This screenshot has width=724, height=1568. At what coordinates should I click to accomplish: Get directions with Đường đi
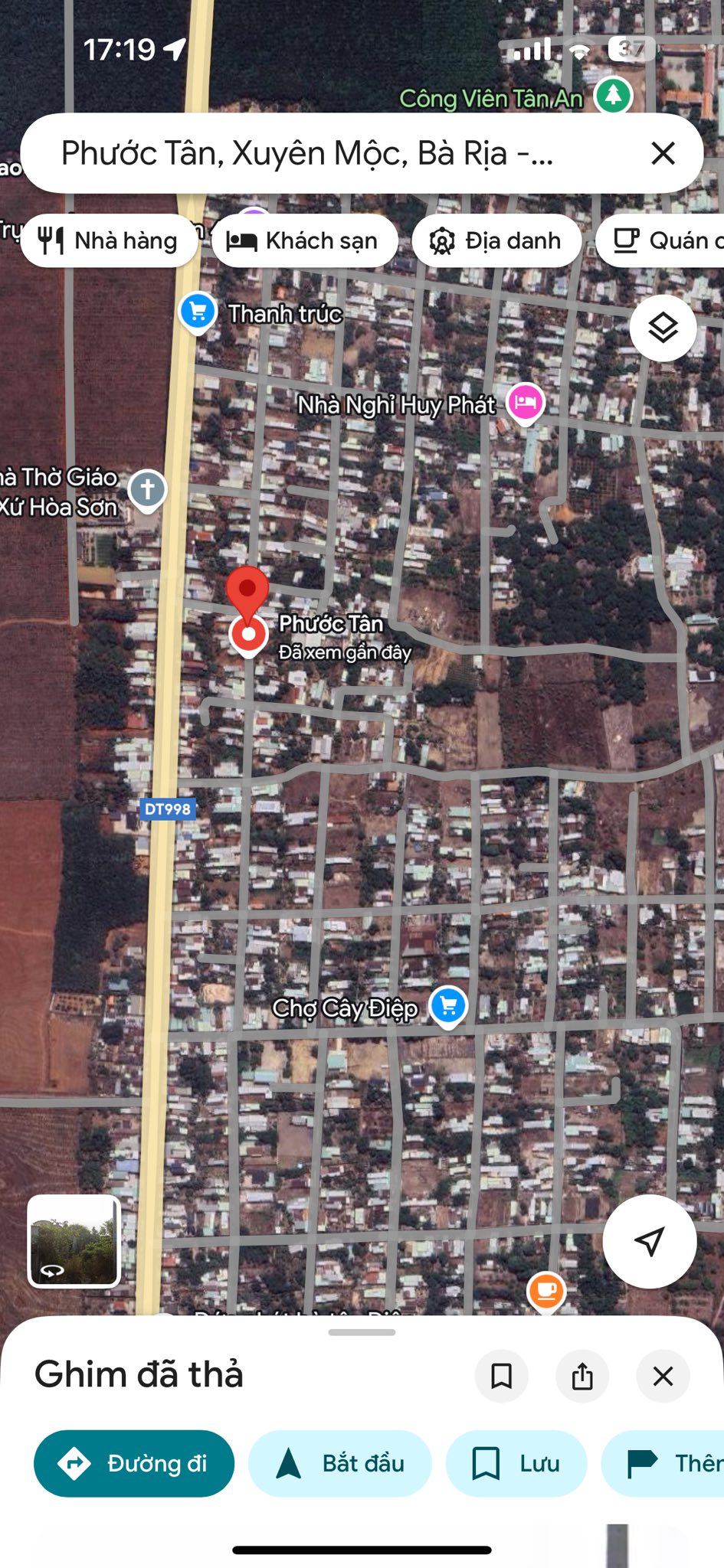pyautogui.click(x=134, y=1463)
